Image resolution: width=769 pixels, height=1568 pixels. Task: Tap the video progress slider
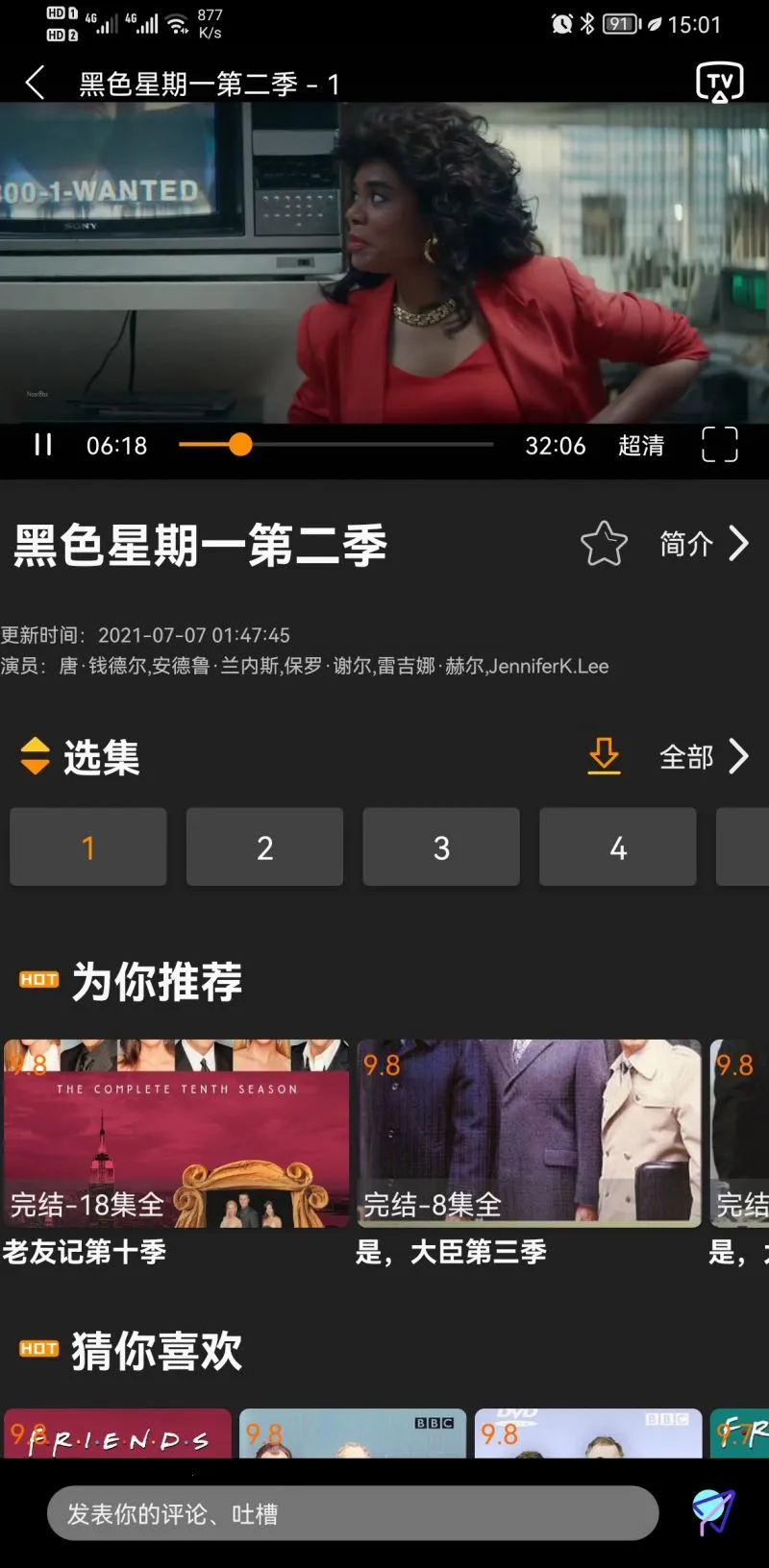pos(240,445)
